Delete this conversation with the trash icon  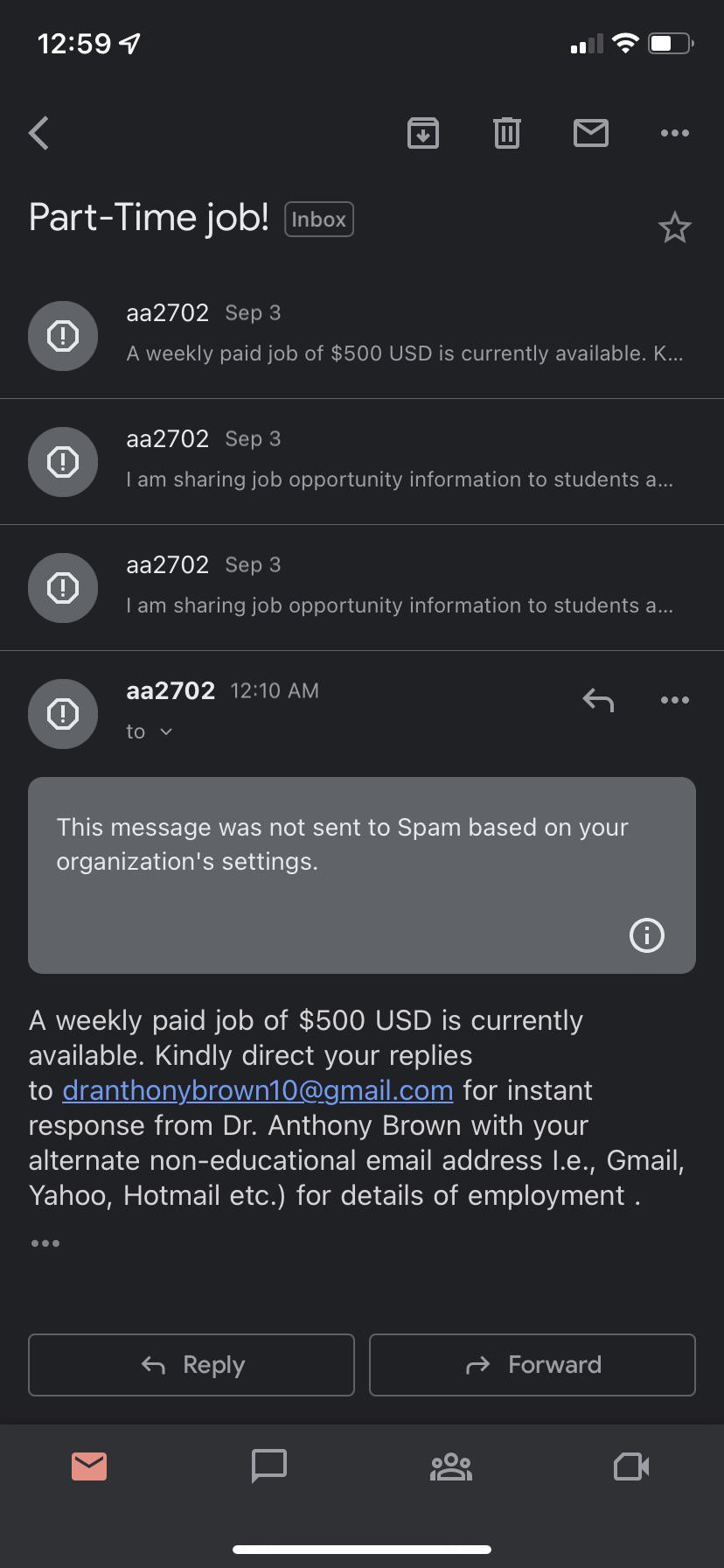pyautogui.click(x=507, y=133)
